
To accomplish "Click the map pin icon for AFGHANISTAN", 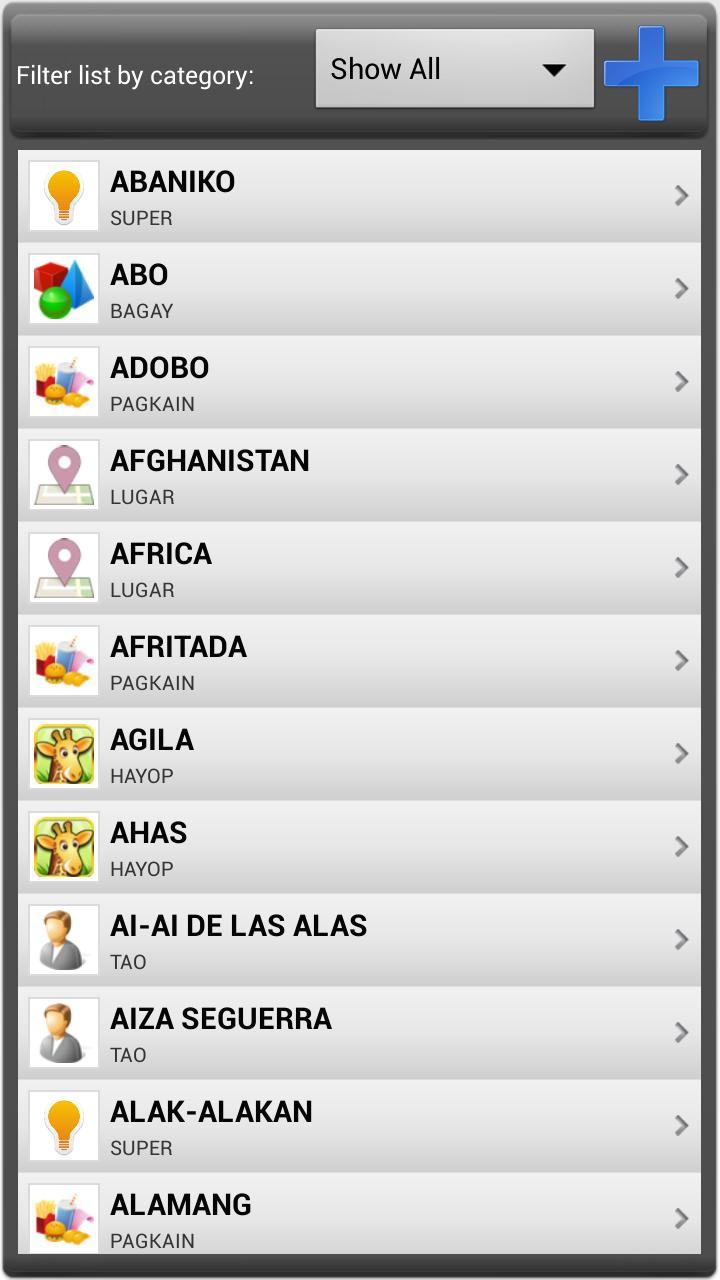I will click(x=63, y=474).
